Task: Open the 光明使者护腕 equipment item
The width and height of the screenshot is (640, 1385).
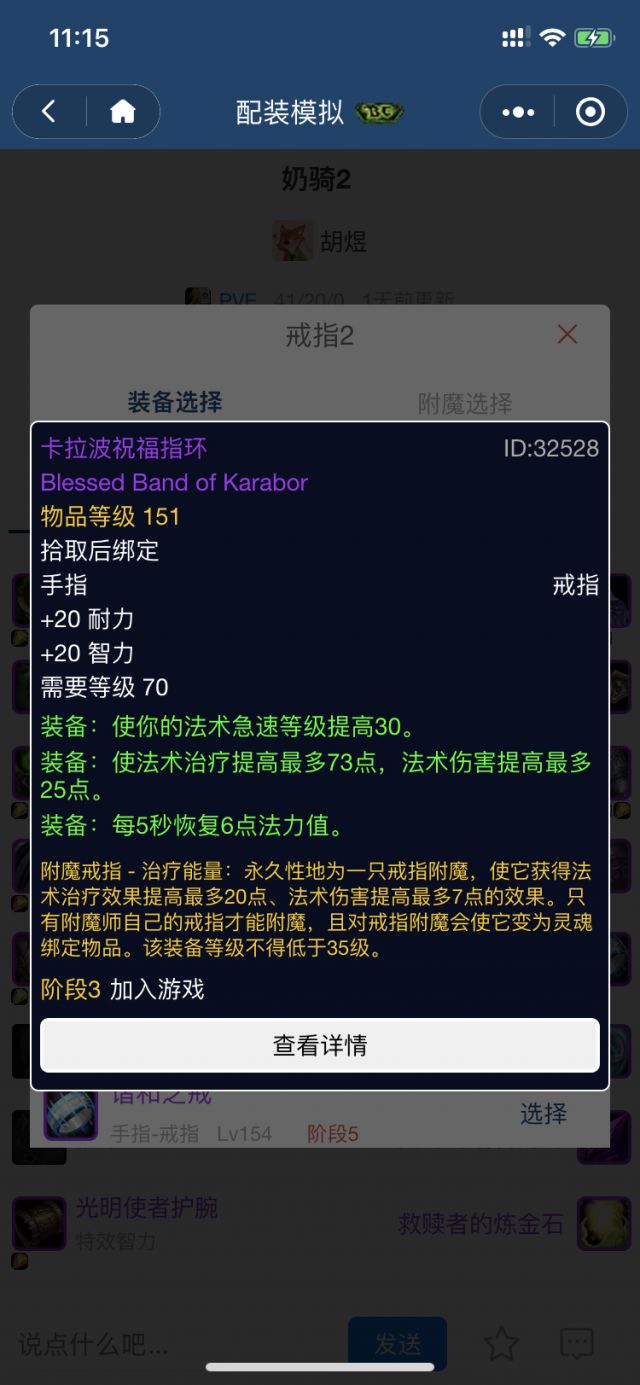Action: 146,1208
